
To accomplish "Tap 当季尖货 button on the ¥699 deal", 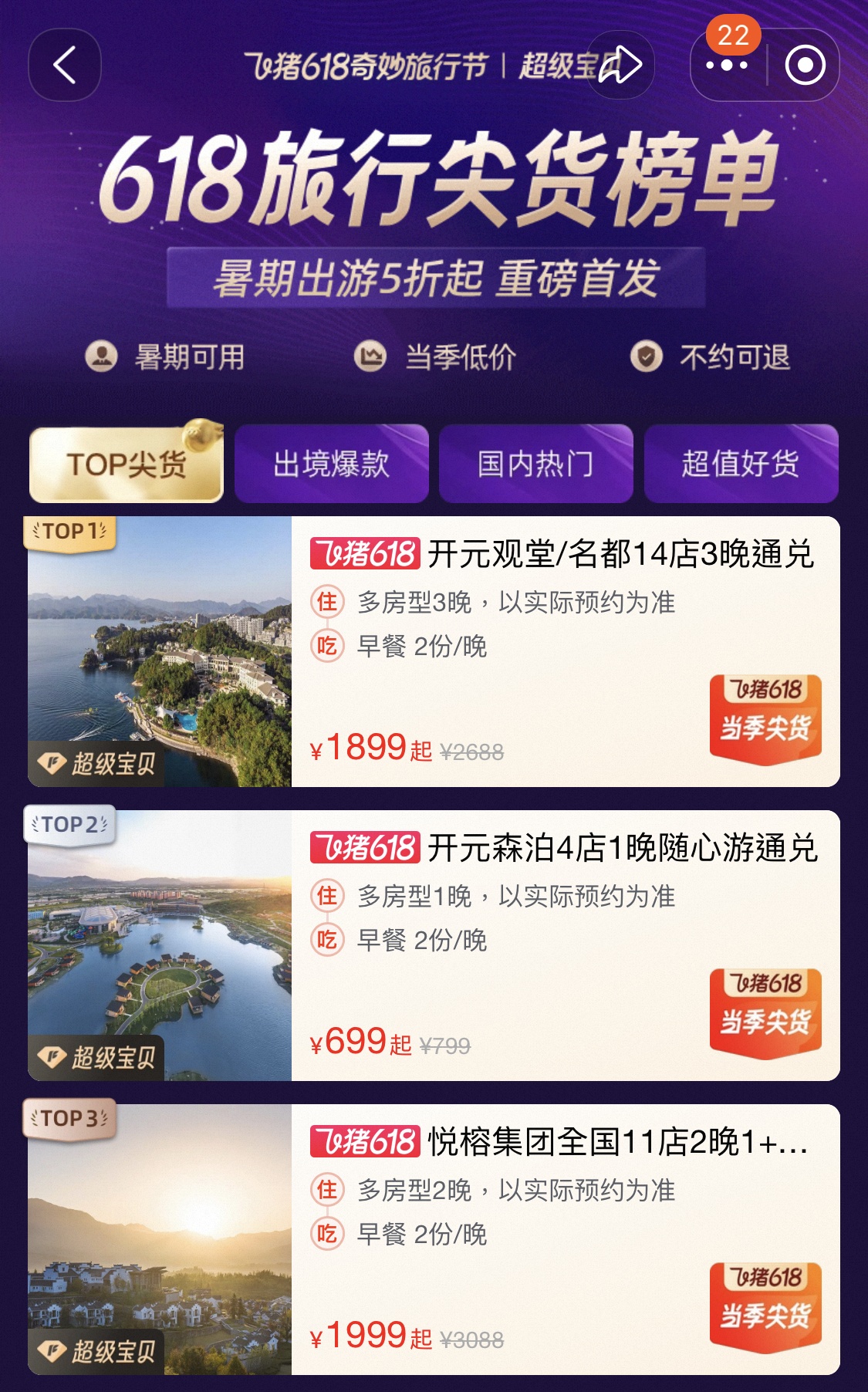I will 765,1013.
